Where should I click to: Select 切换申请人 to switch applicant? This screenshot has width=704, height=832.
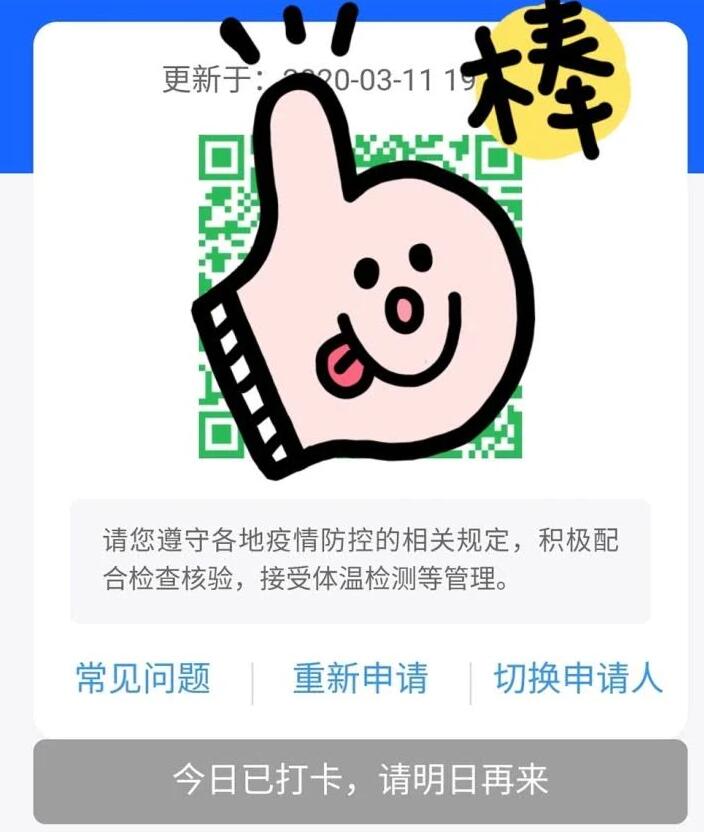578,679
